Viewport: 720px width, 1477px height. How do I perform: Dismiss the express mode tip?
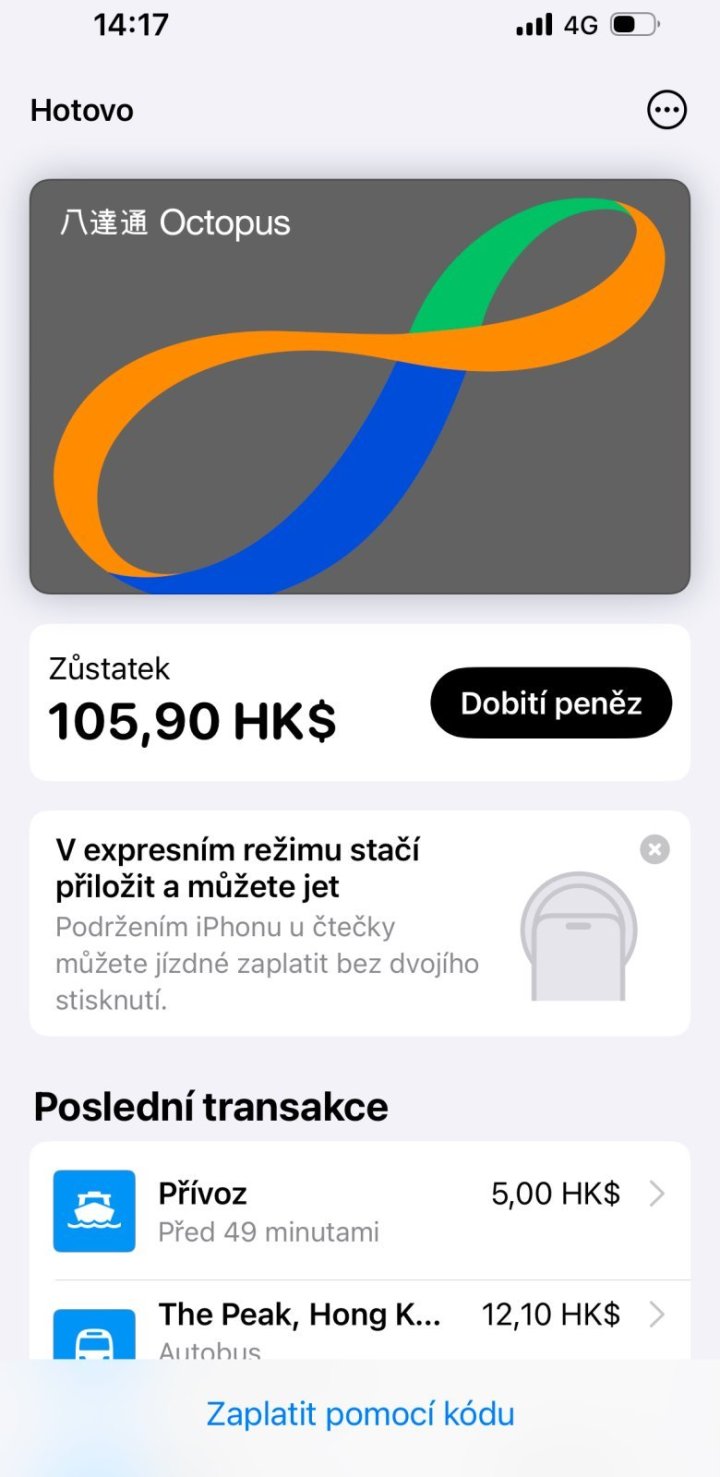click(x=655, y=850)
